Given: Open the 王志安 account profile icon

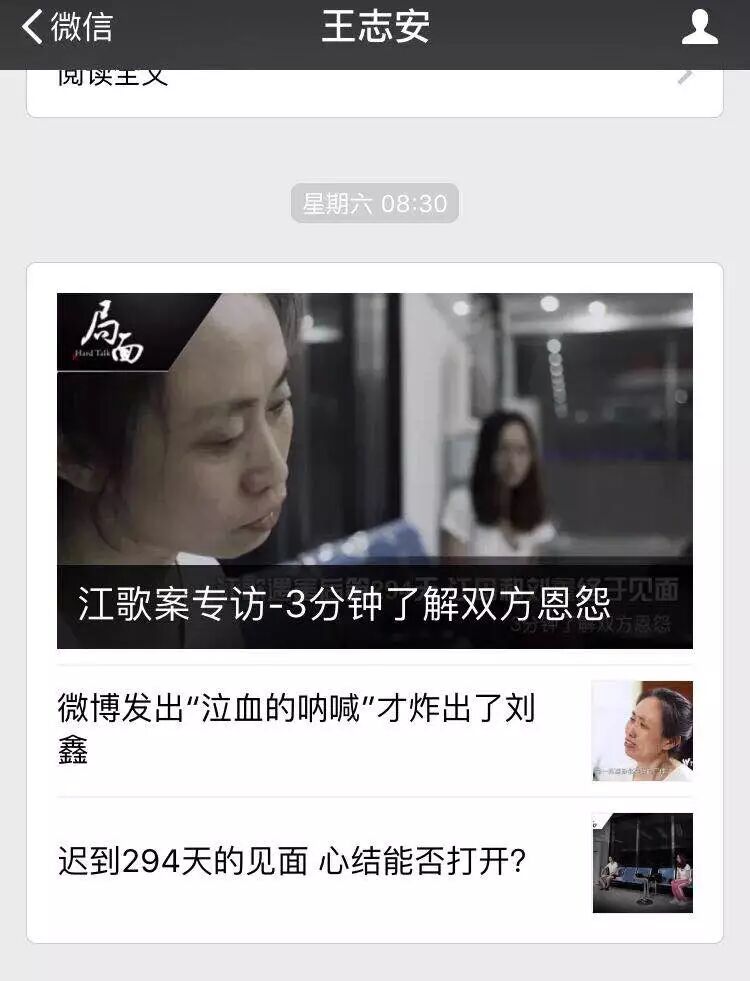Looking at the screenshot, I should pos(699,27).
